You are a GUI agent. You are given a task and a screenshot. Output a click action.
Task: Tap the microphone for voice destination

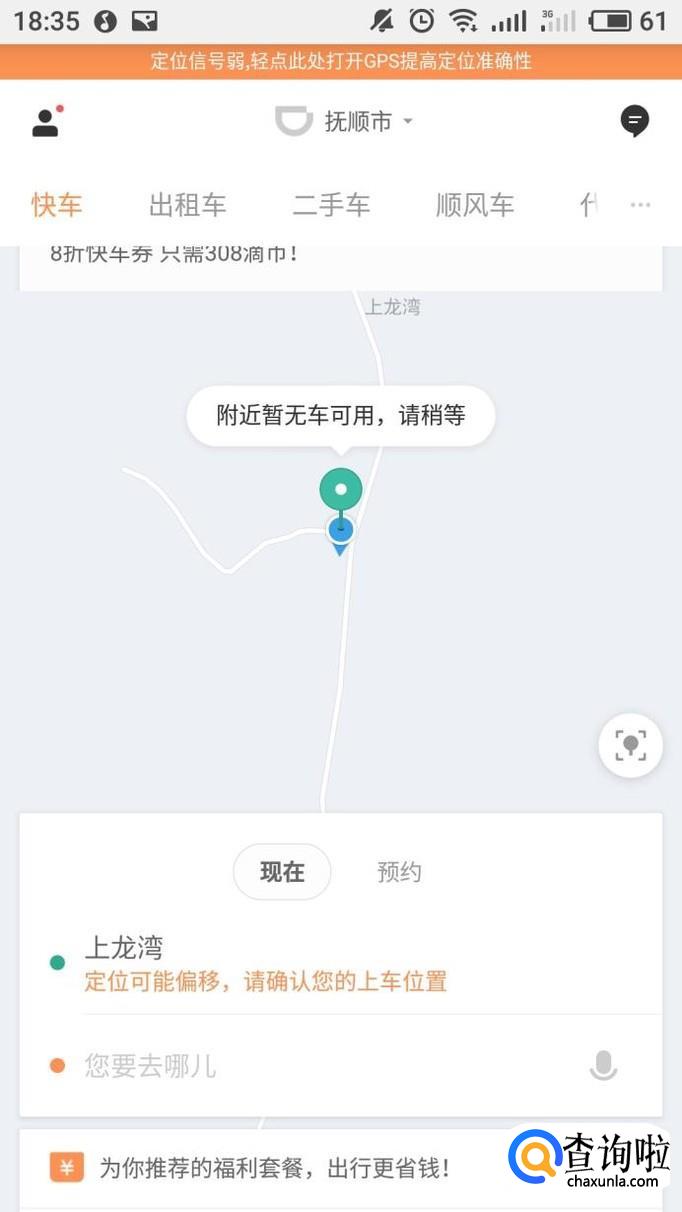coord(603,1066)
